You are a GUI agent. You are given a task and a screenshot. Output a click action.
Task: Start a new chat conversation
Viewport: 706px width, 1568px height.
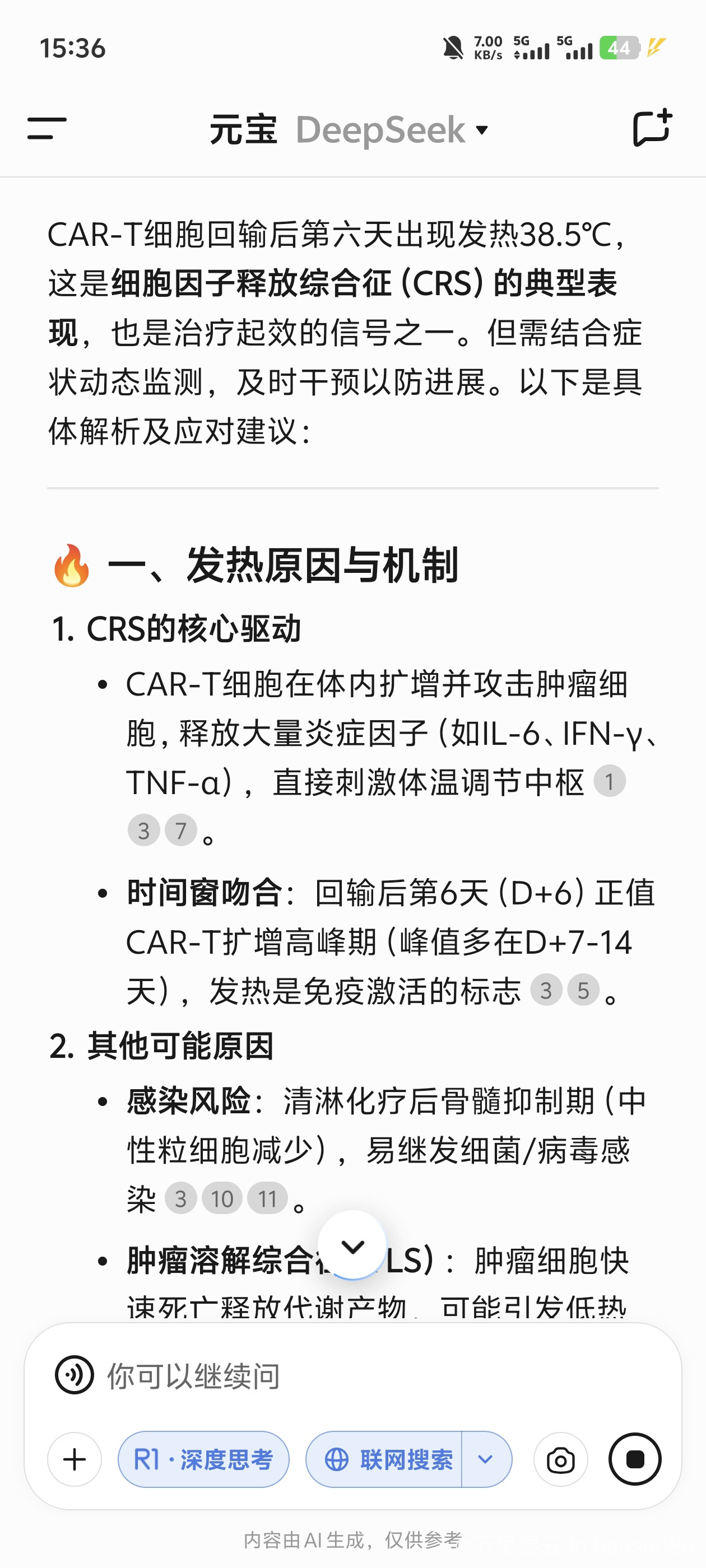pyautogui.click(x=652, y=128)
